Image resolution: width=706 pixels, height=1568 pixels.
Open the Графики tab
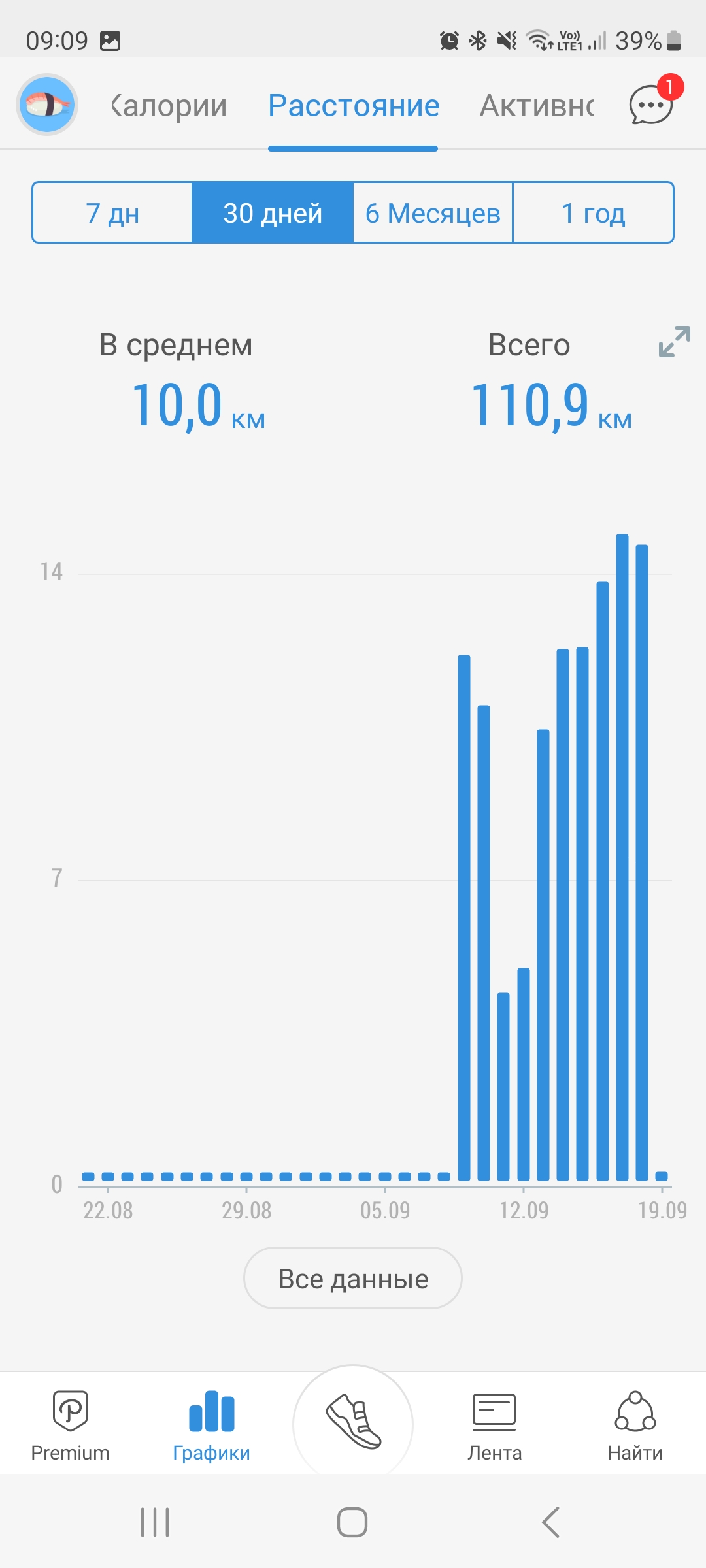pyautogui.click(x=211, y=1426)
